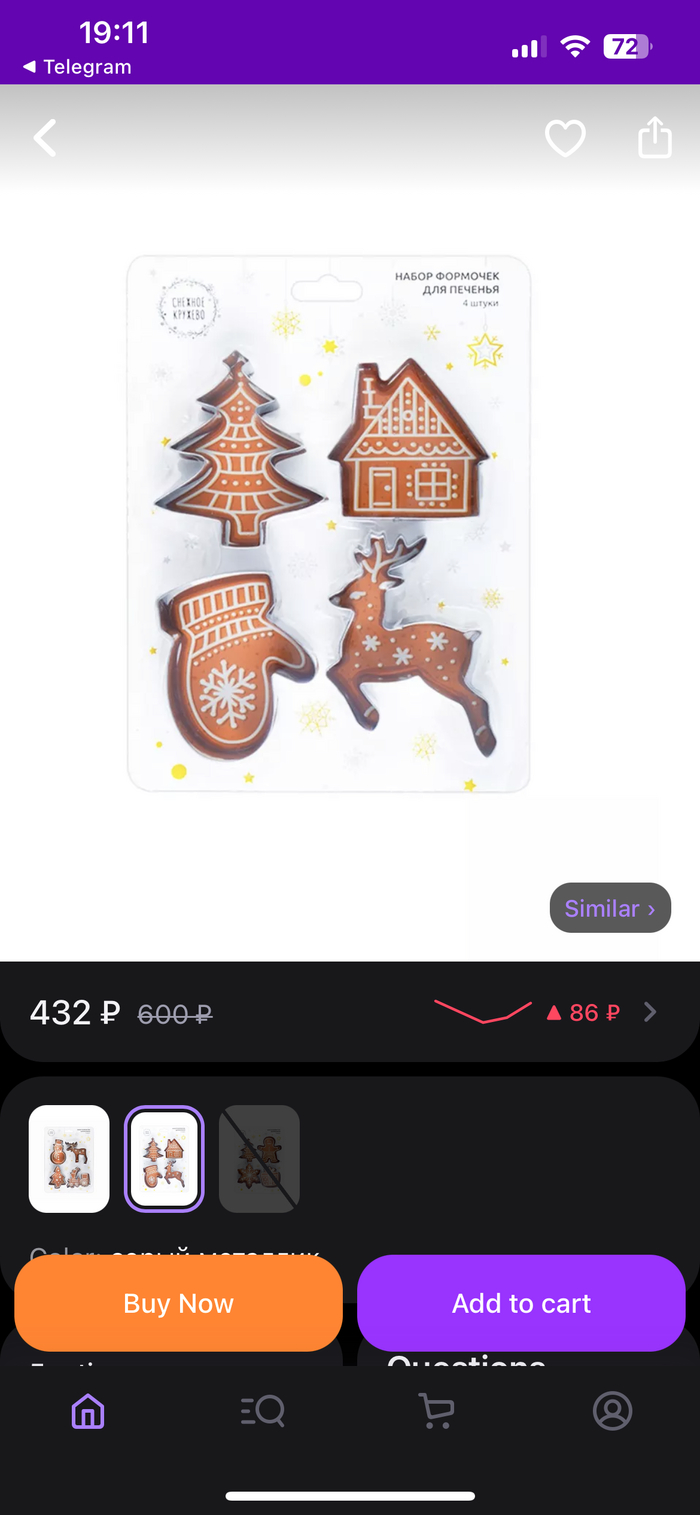Viewport: 700px width, 1515px height.
Task: Open the catalog search tab
Action: (263, 1411)
